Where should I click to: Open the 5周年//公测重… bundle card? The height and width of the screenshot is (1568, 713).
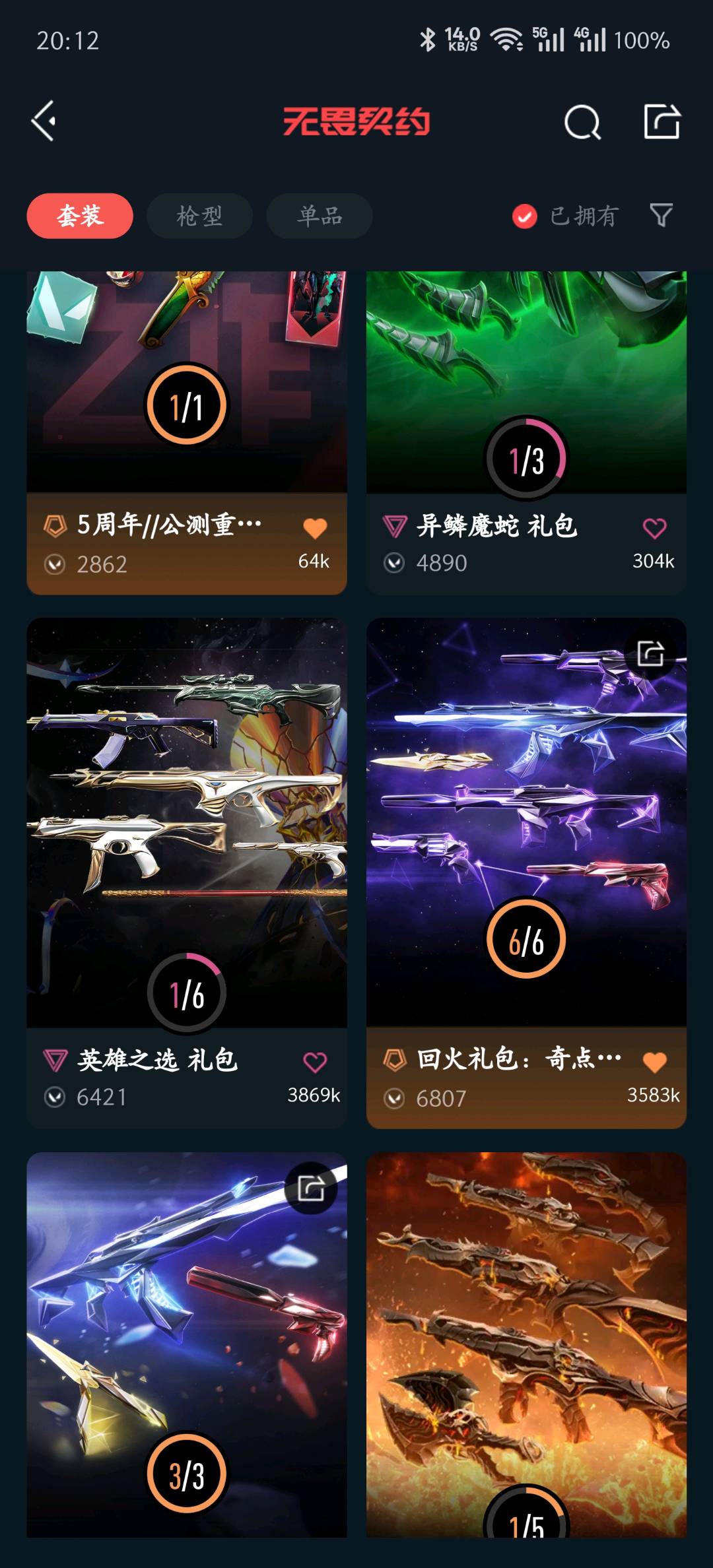[186, 396]
